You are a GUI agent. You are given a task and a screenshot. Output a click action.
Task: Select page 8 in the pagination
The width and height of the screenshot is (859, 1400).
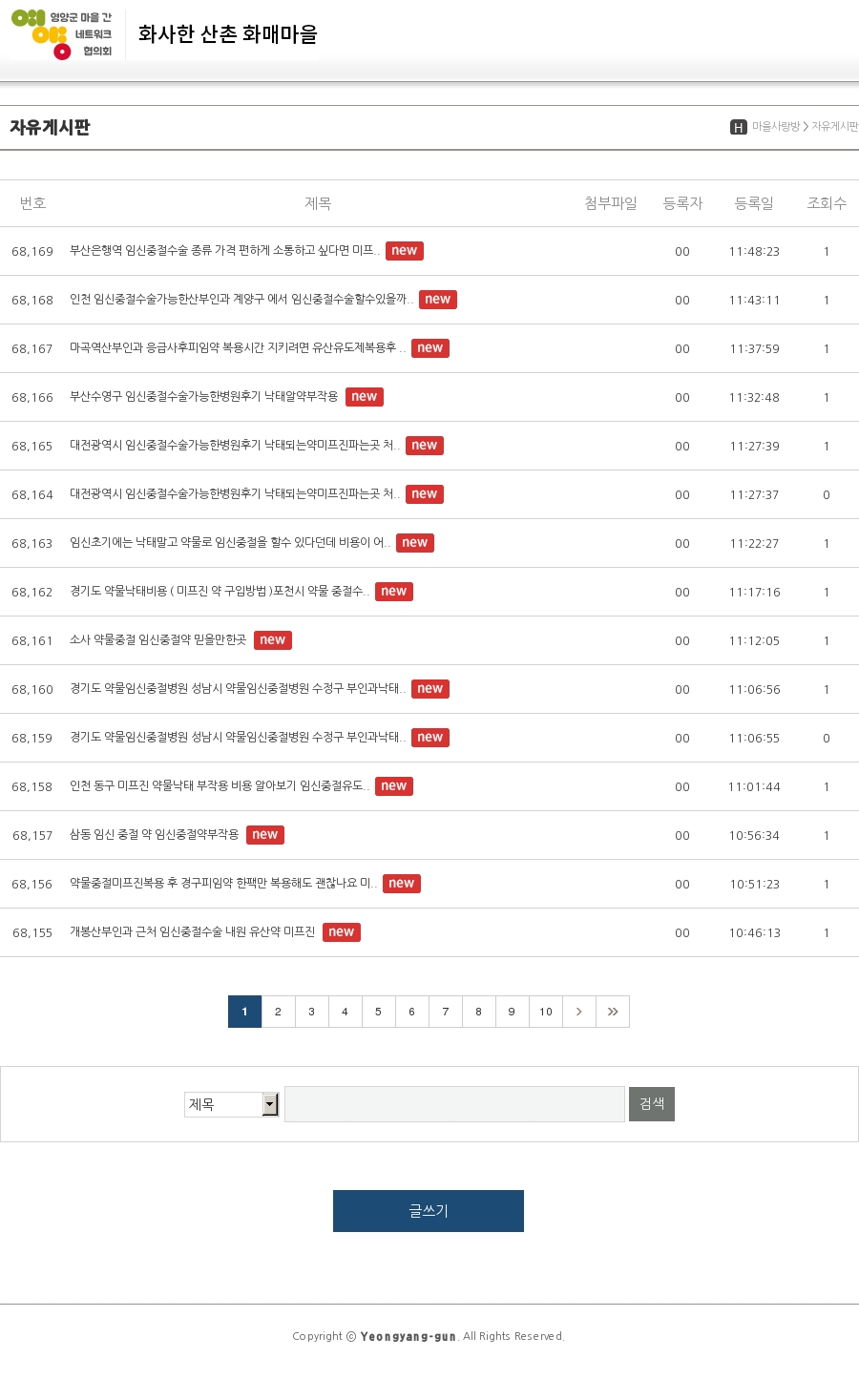click(x=478, y=1012)
